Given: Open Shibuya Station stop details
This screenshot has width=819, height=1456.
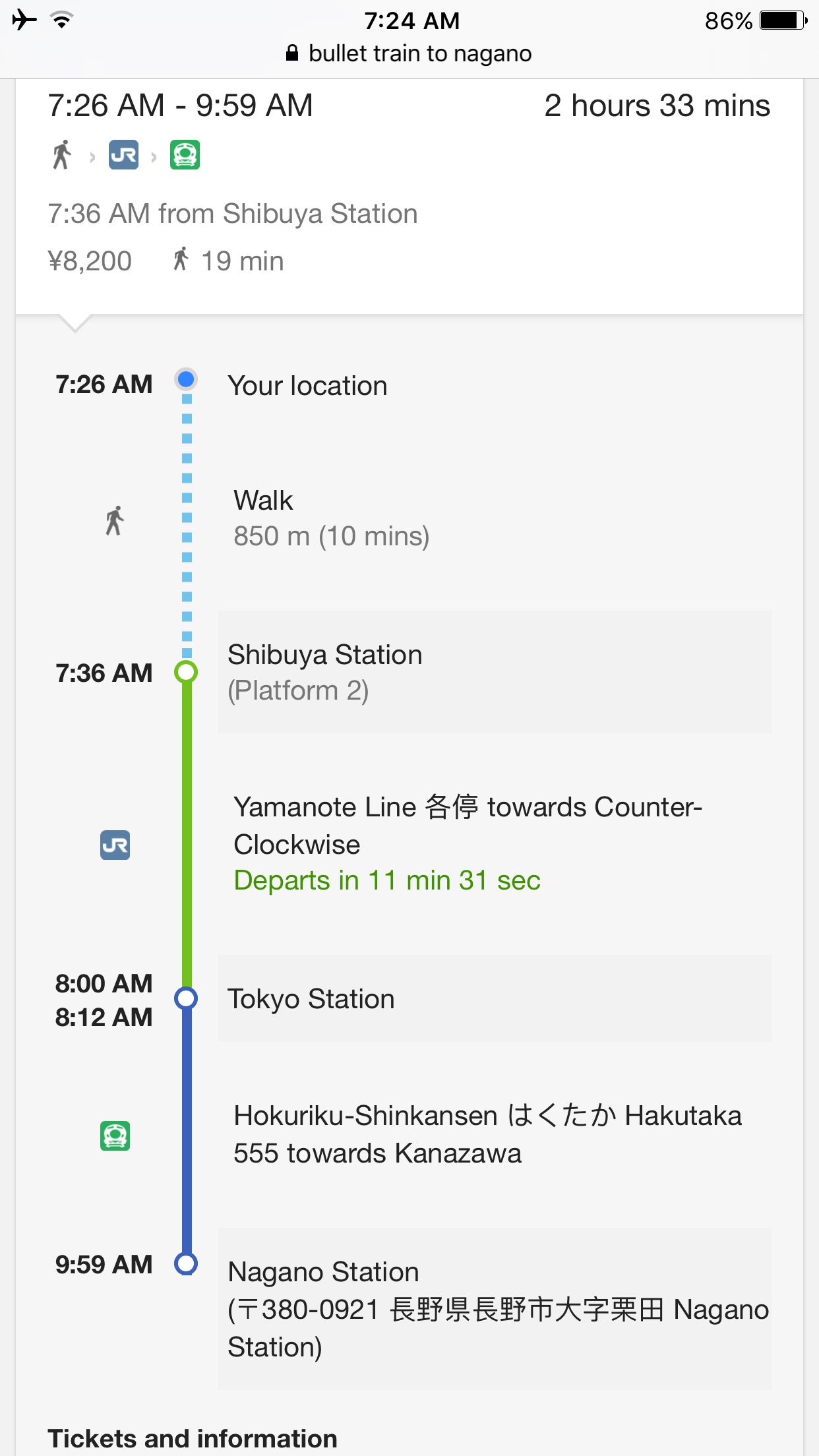Looking at the screenshot, I should pyautogui.click(x=493, y=672).
